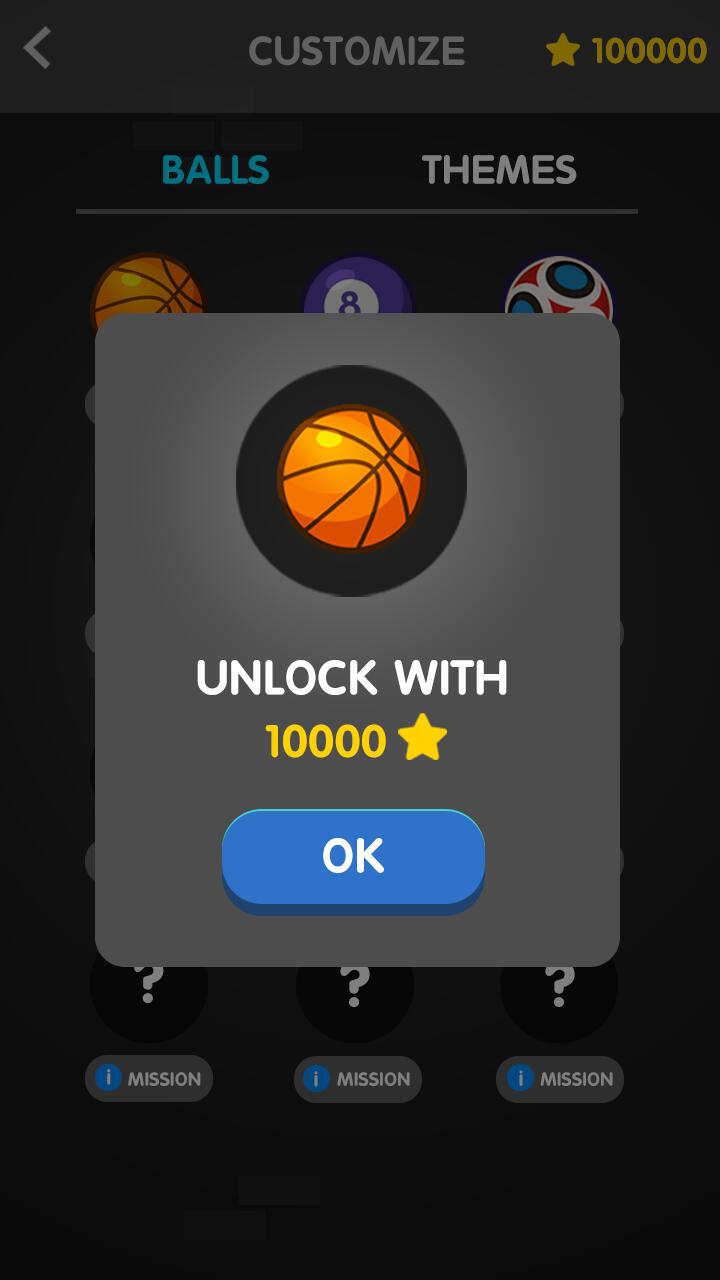Confirm unlock with the OK button
The image size is (720, 1280).
coord(353,857)
